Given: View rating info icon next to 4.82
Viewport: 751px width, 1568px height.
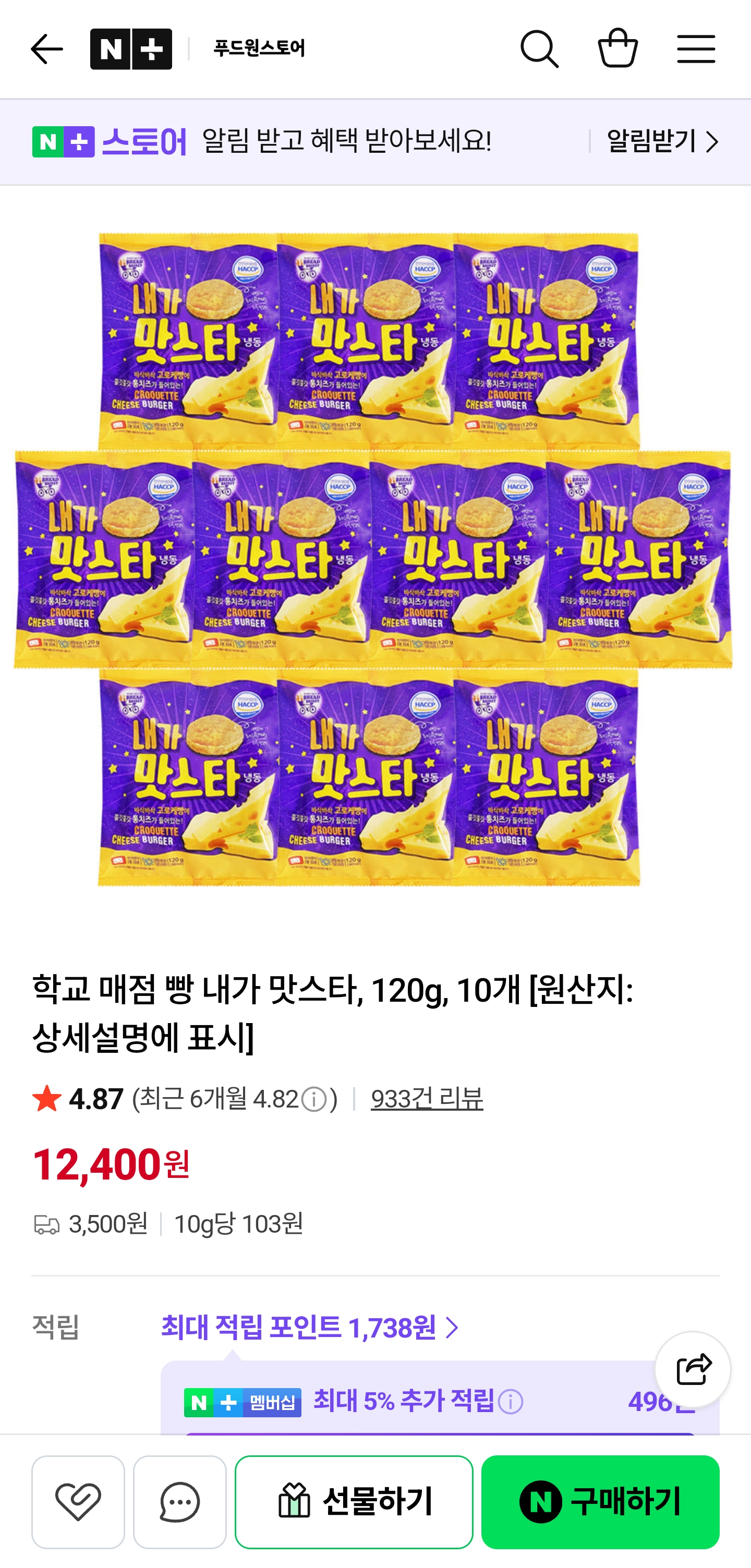Looking at the screenshot, I should point(314,1100).
